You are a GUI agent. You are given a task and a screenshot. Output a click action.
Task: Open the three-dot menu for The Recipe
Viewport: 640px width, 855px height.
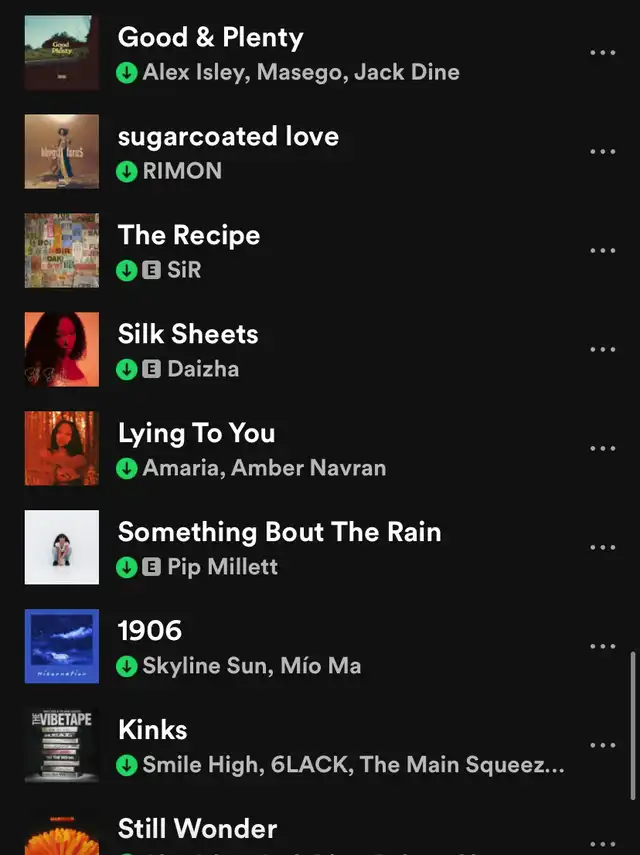[603, 251]
